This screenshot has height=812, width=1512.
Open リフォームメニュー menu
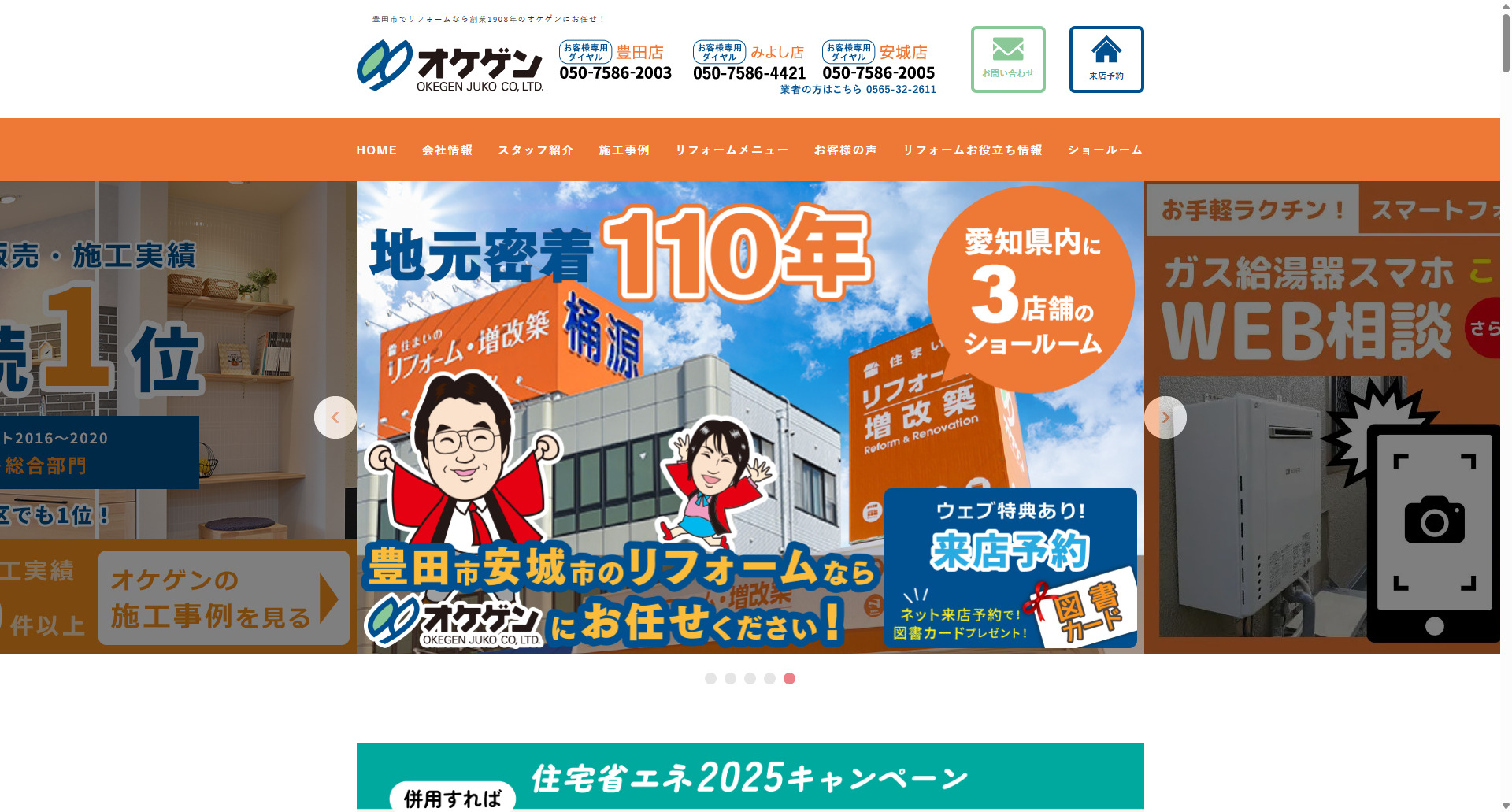click(732, 150)
